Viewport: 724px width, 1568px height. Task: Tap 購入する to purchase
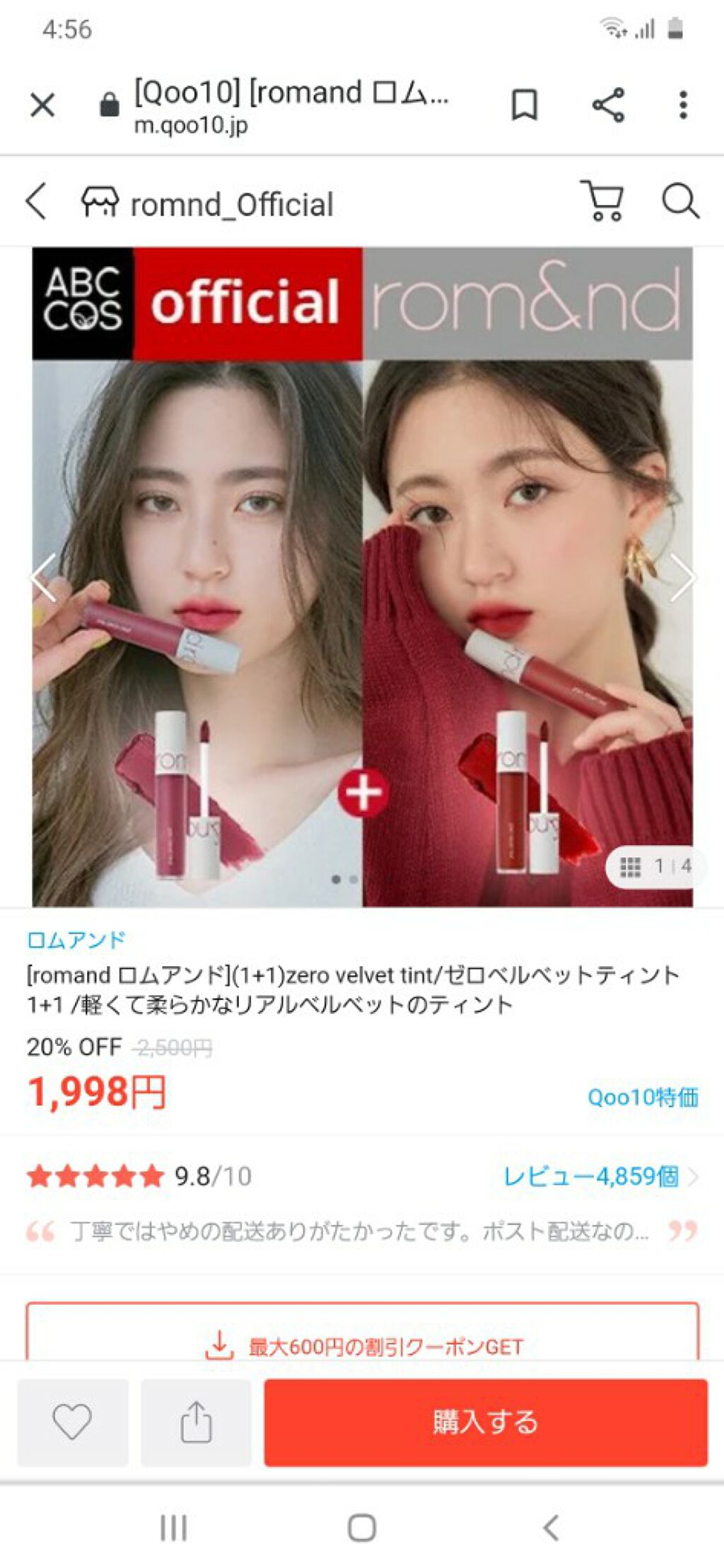tap(486, 1422)
